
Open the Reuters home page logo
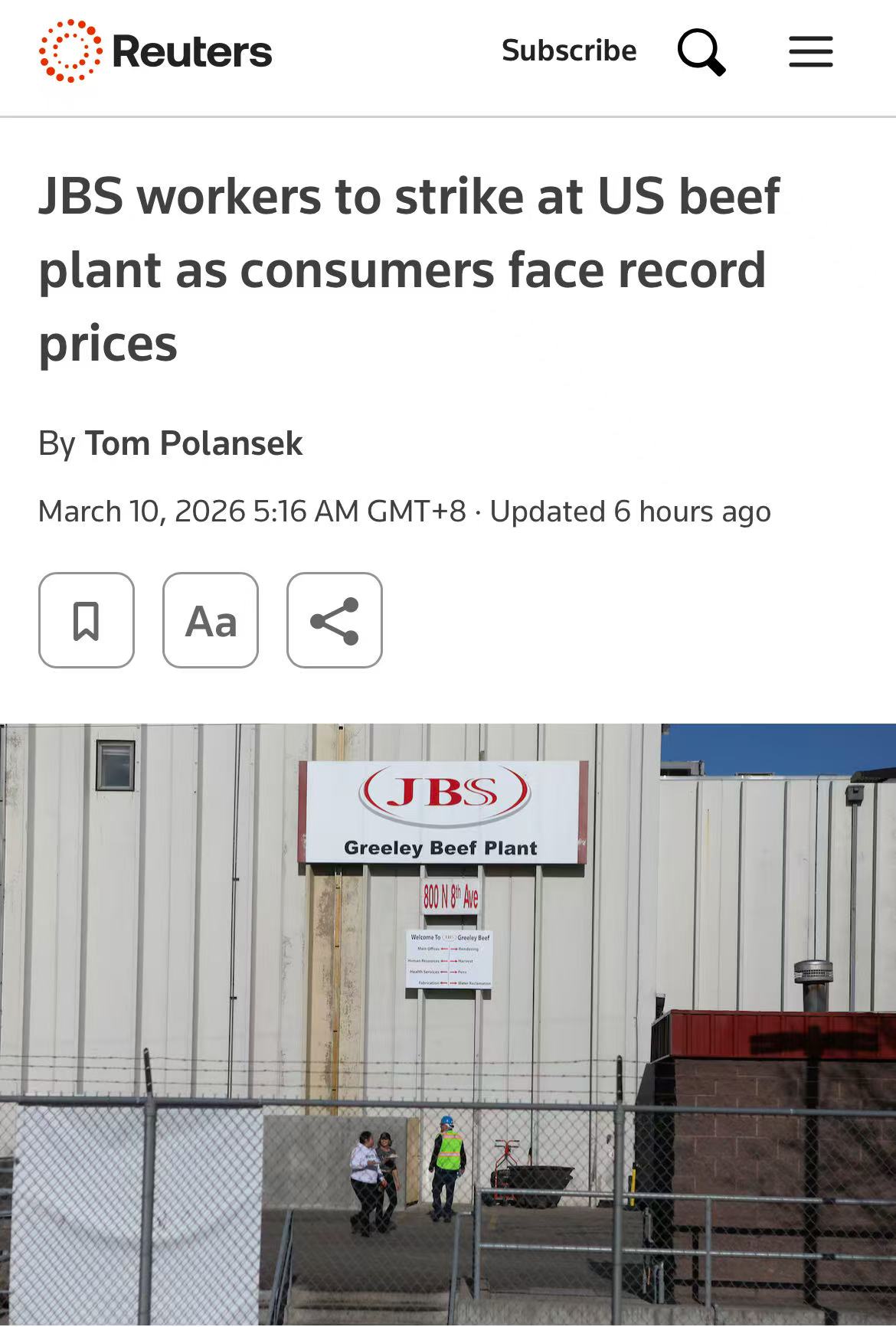155,51
